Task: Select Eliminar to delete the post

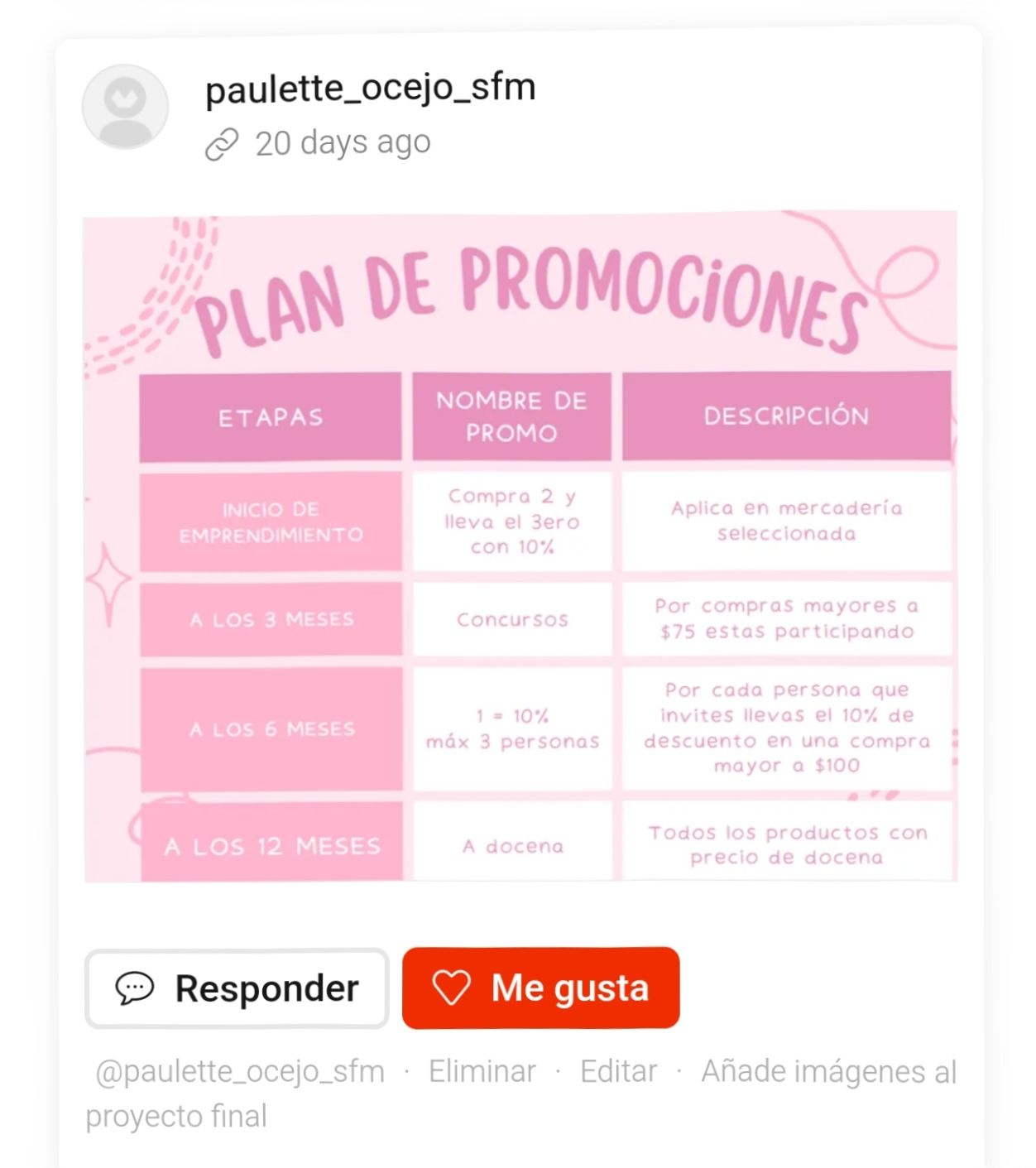Action: pos(482,1071)
